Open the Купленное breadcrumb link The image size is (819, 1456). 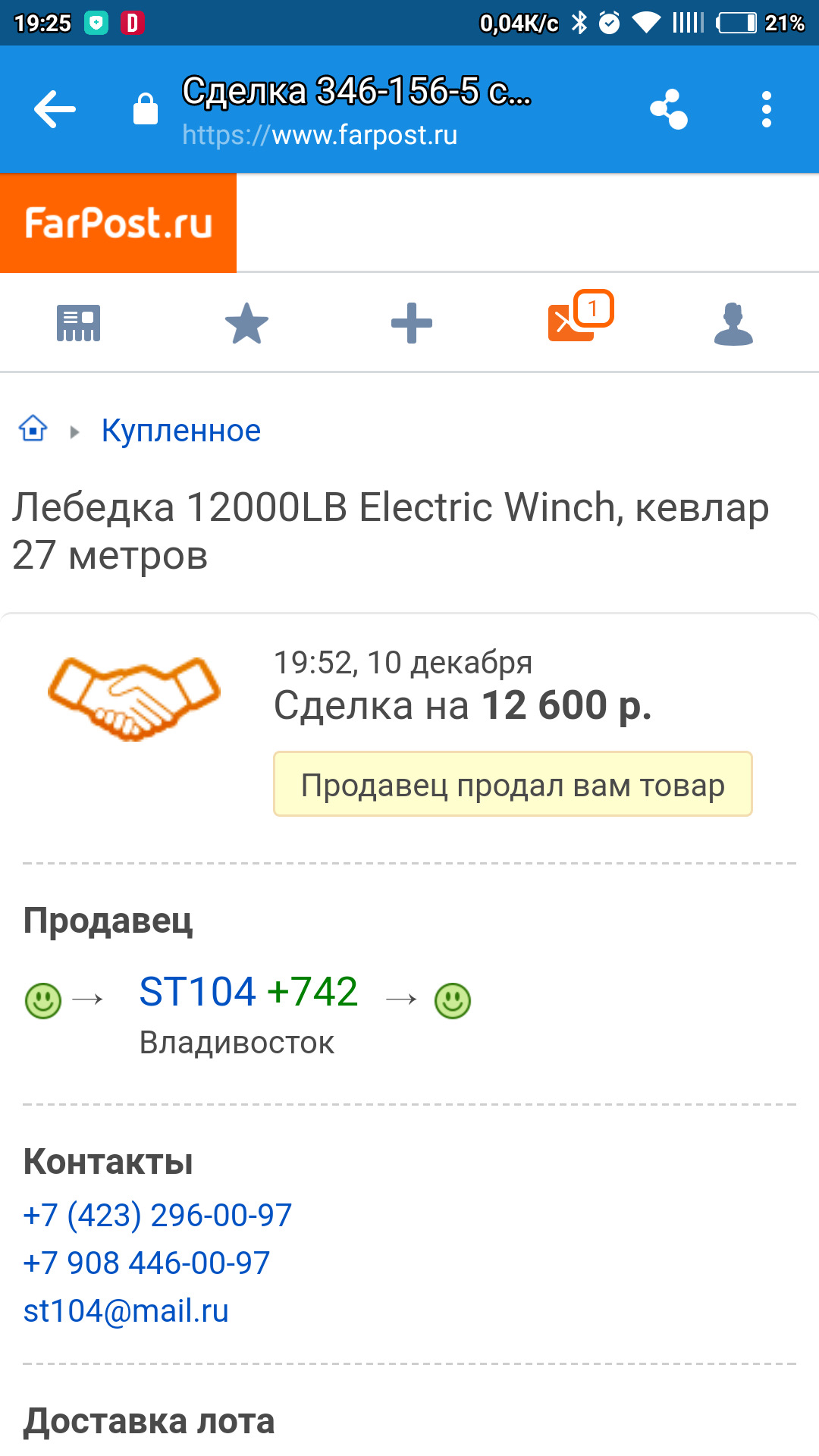(x=181, y=431)
